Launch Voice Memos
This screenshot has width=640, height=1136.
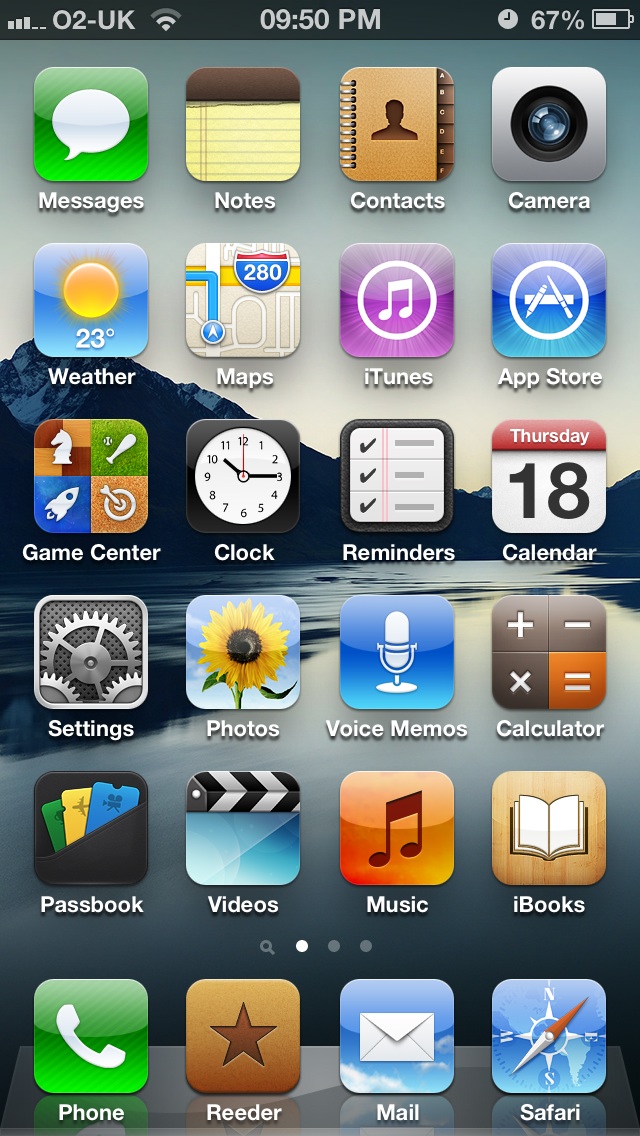click(397, 652)
